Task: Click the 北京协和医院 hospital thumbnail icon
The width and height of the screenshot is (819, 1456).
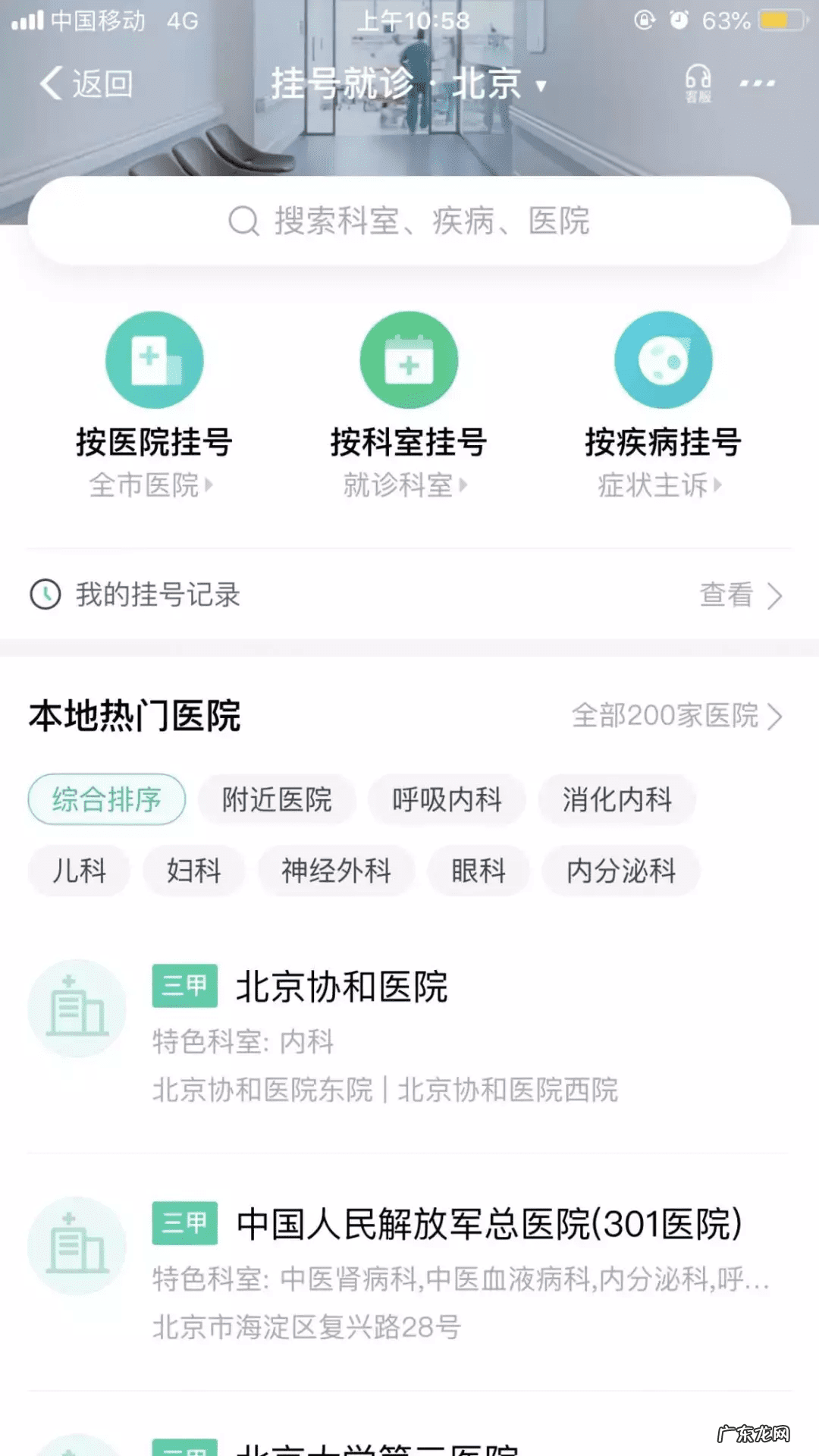Action: (77, 1009)
